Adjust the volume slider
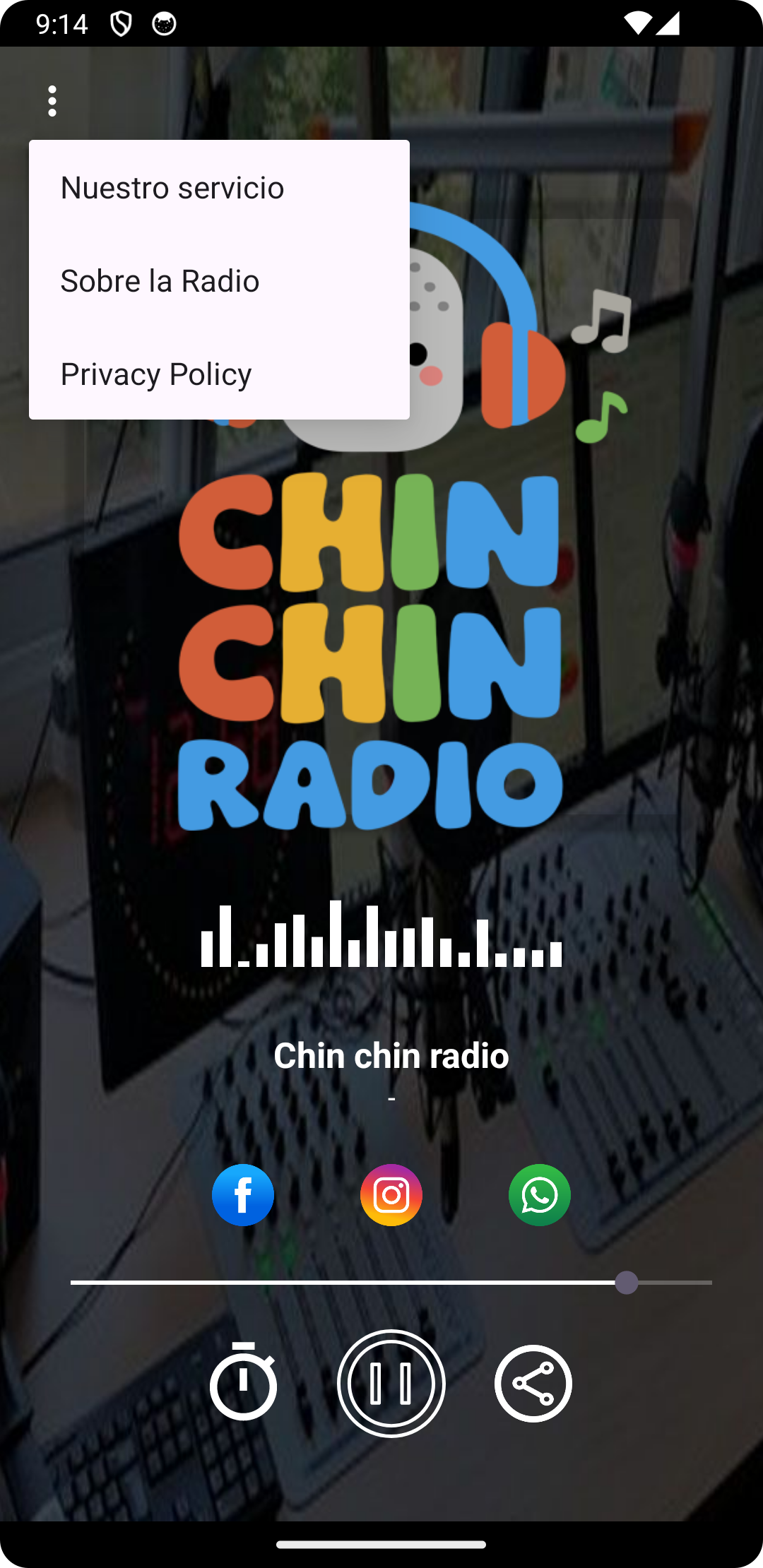 tap(626, 1283)
